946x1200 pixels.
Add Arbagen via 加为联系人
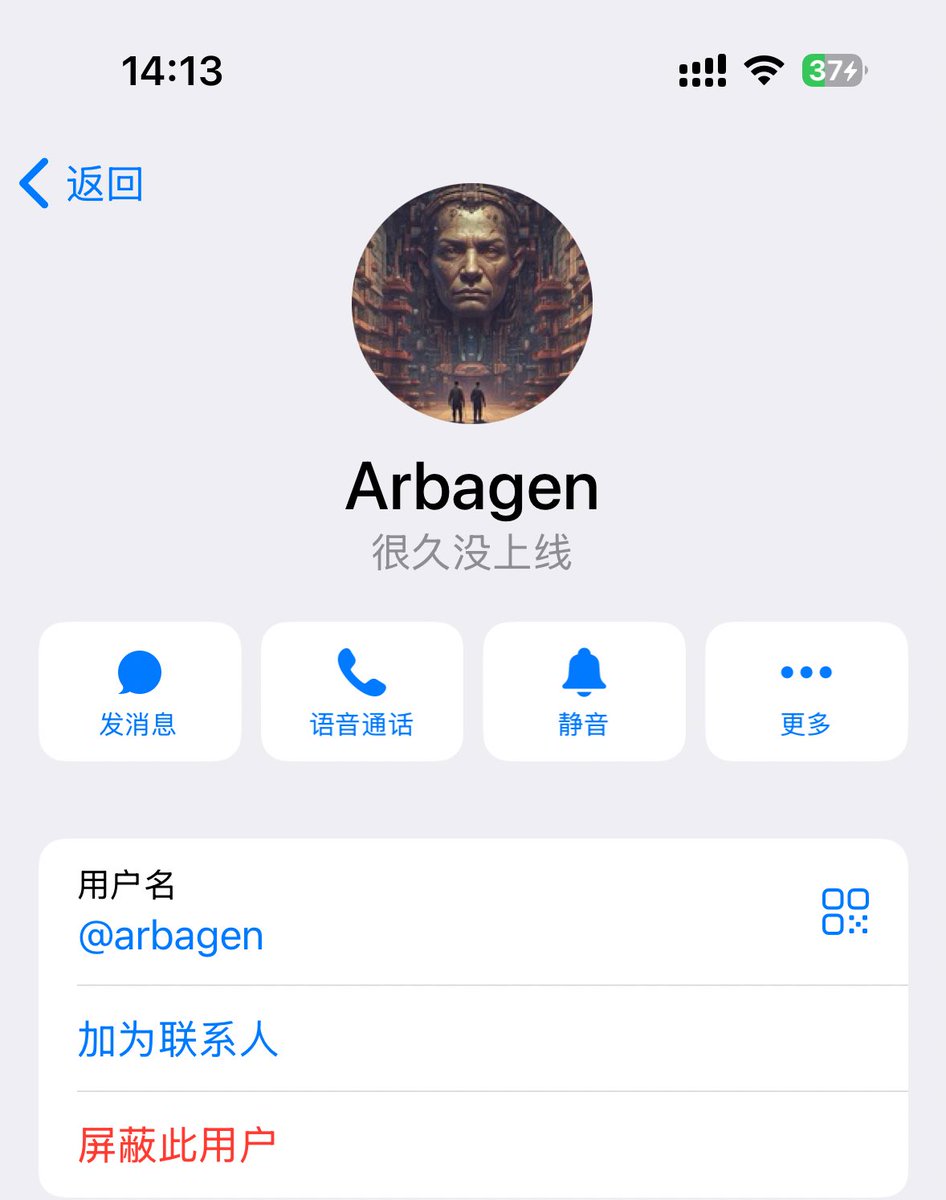click(177, 1040)
